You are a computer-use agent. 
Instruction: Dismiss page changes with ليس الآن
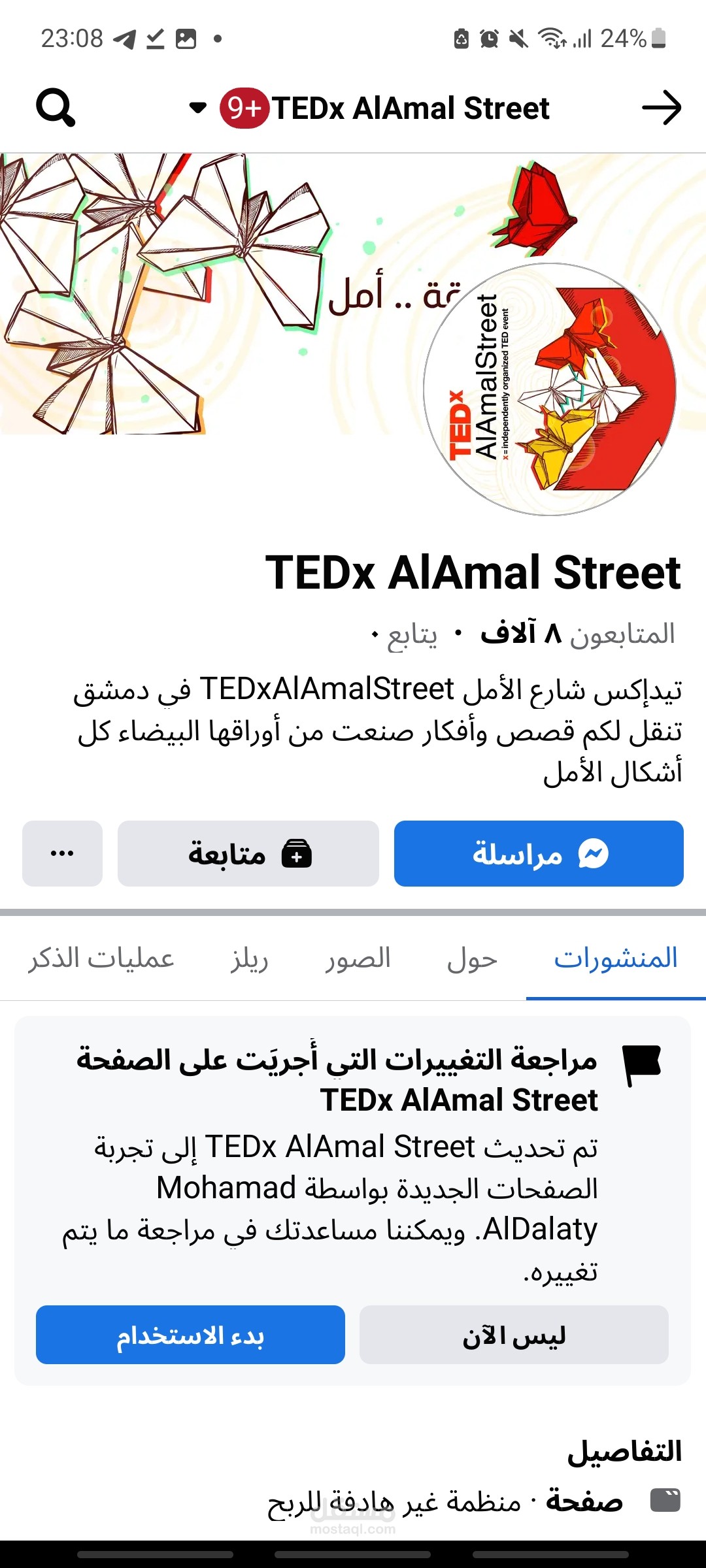pos(514,1335)
